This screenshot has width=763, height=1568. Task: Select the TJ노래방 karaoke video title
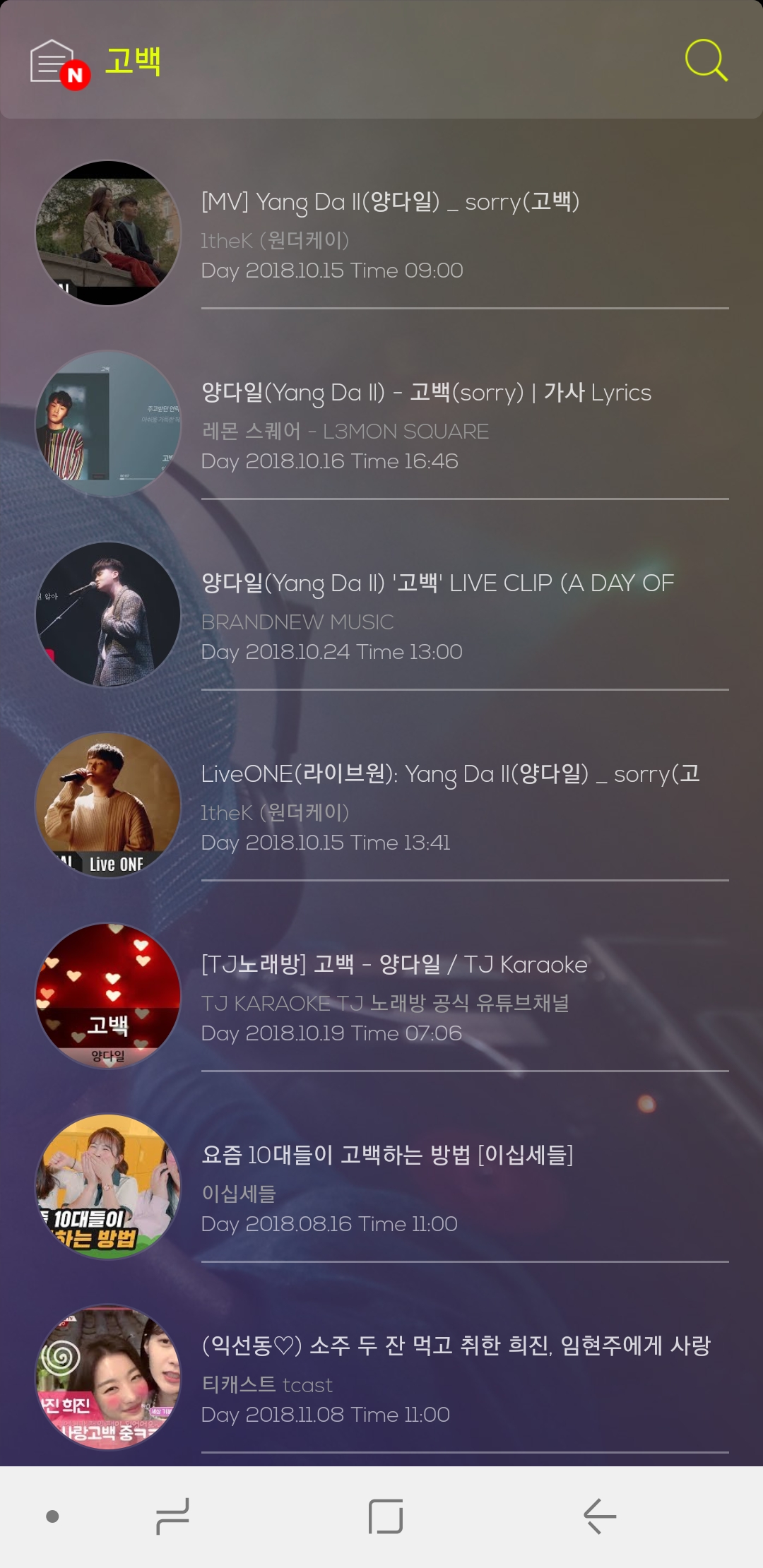click(x=393, y=964)
